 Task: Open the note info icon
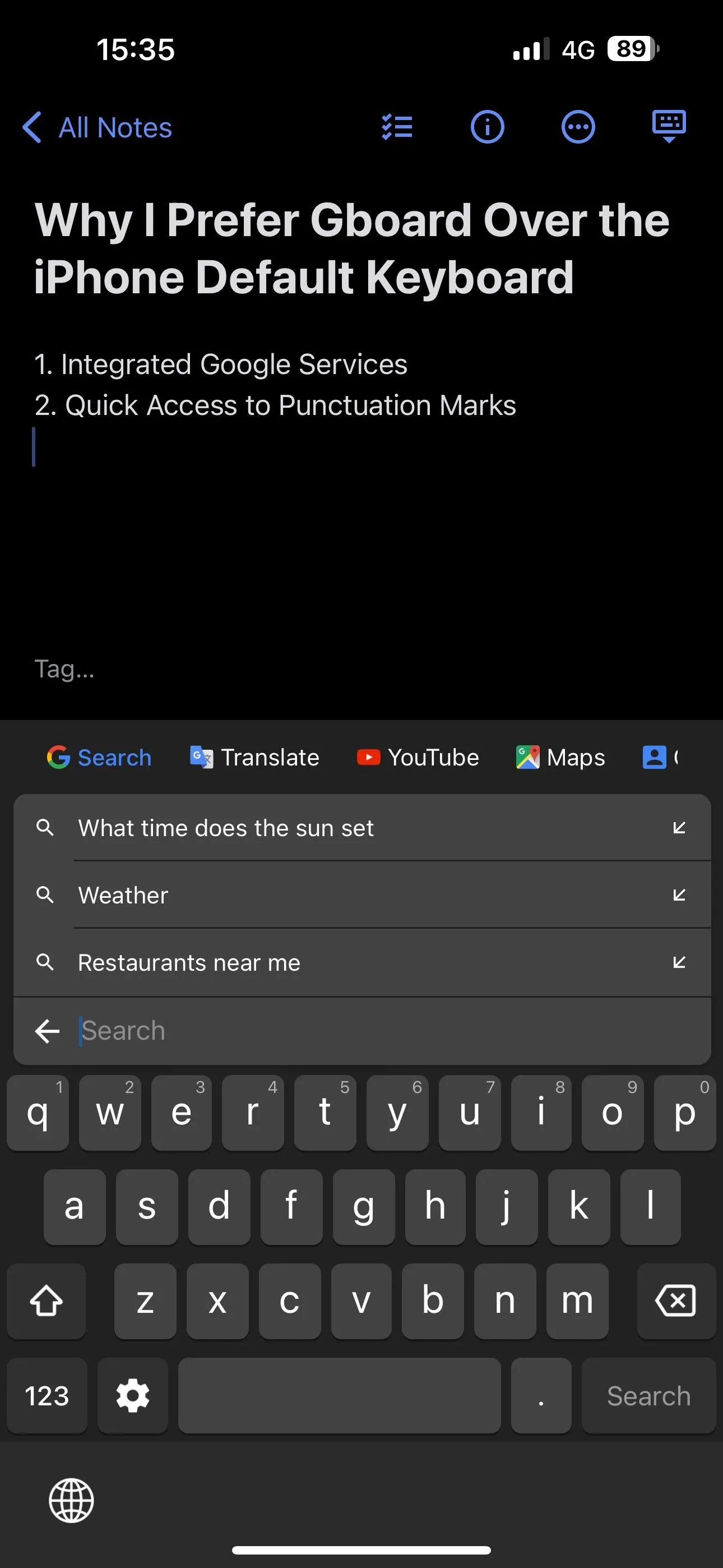488,127
